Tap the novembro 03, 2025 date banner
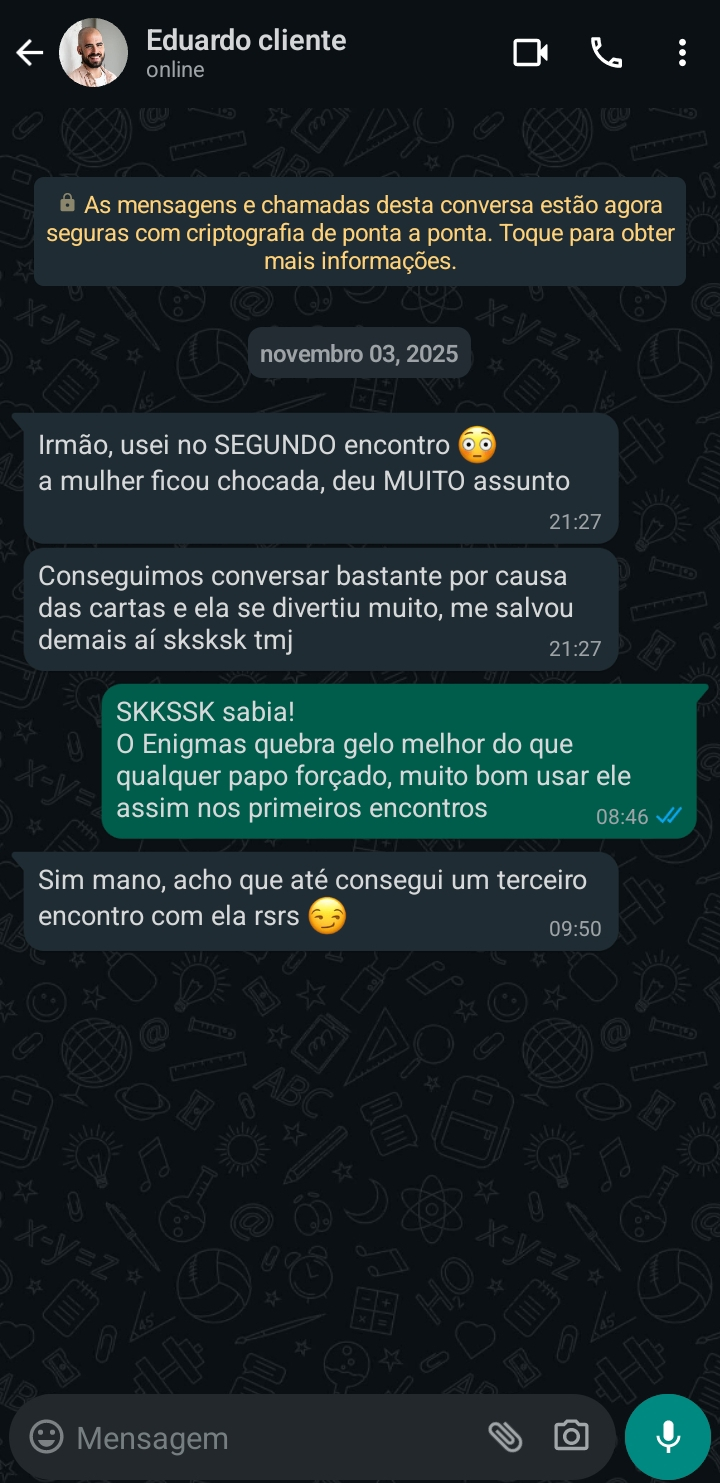Screen dimensions: 720x1483 pos(359,352)
